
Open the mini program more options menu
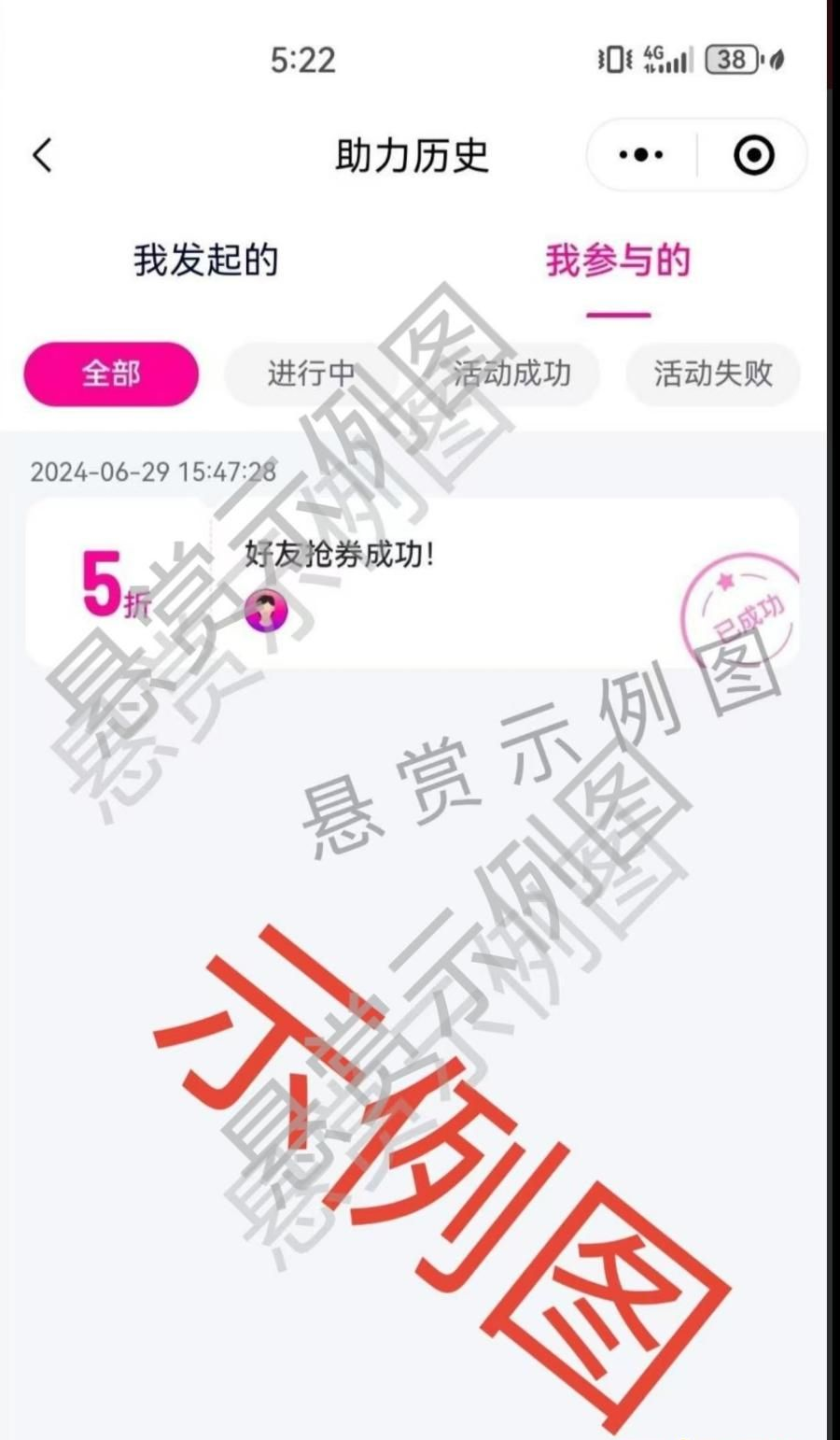pyautogui.click(x=641, y=155)
